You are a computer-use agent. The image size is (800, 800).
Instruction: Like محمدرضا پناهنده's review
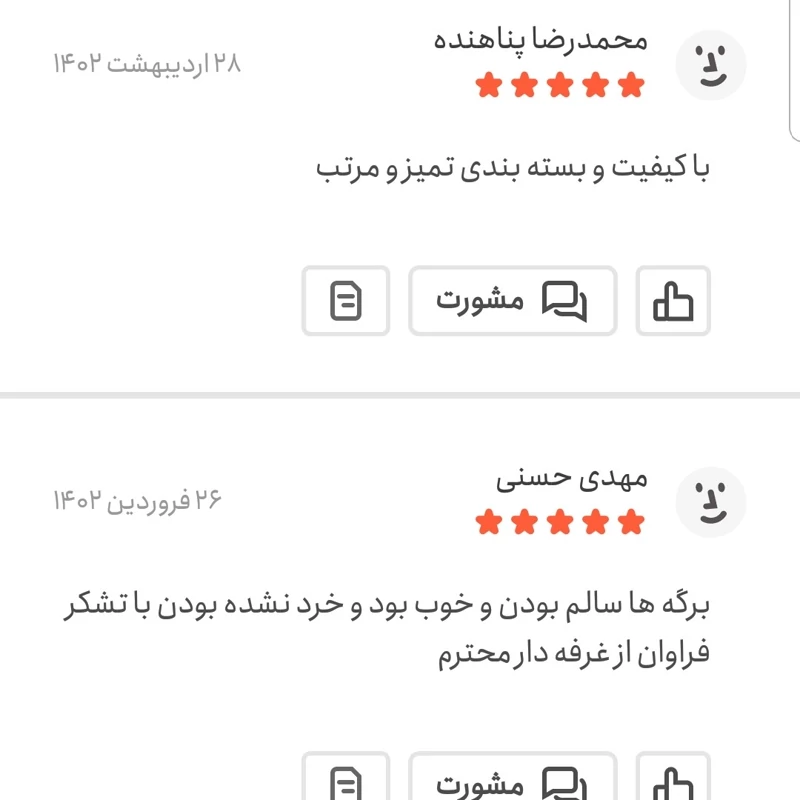click(x=673, y=300)
